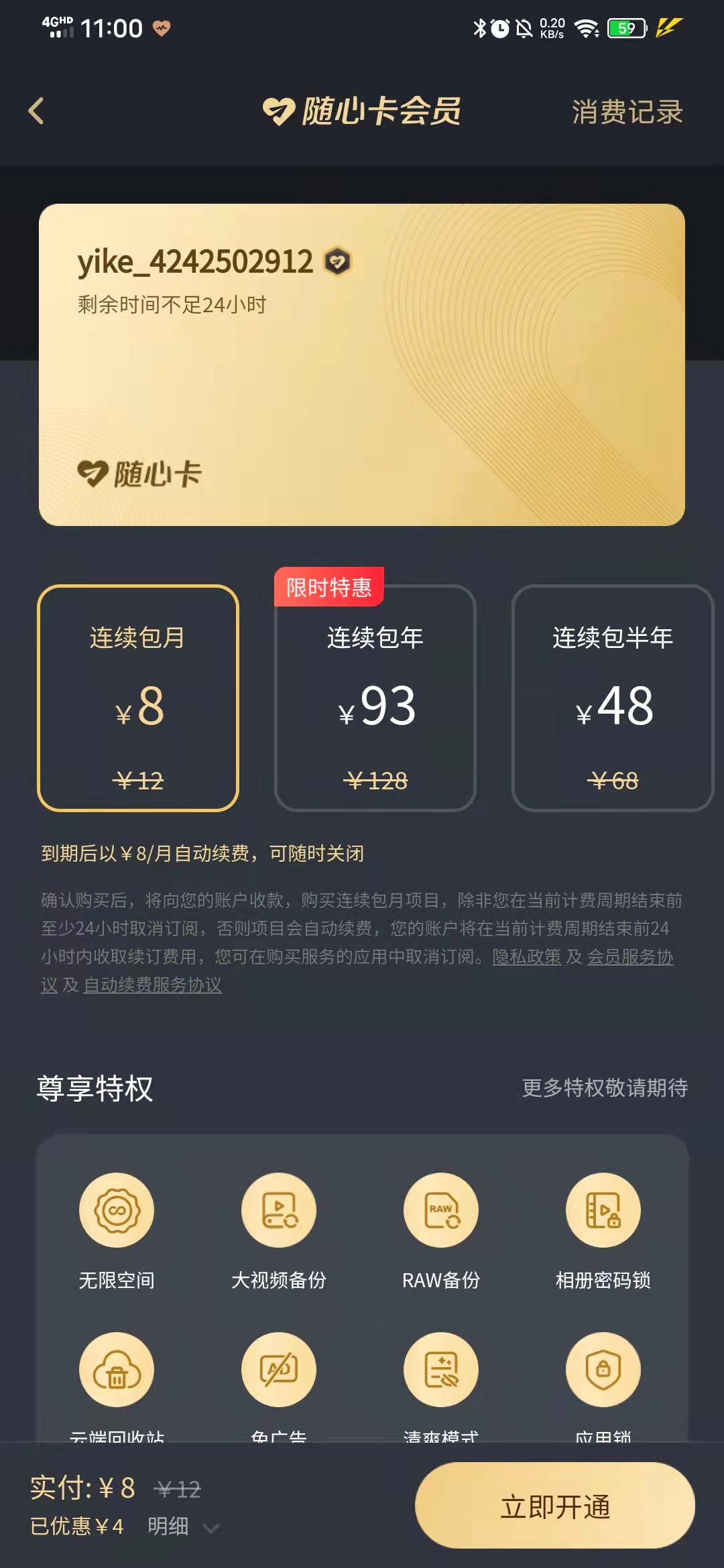Choose the 连续包年 ¥93 plan
The height and width of the screenshot is (1568, 724).
(375, 698)
